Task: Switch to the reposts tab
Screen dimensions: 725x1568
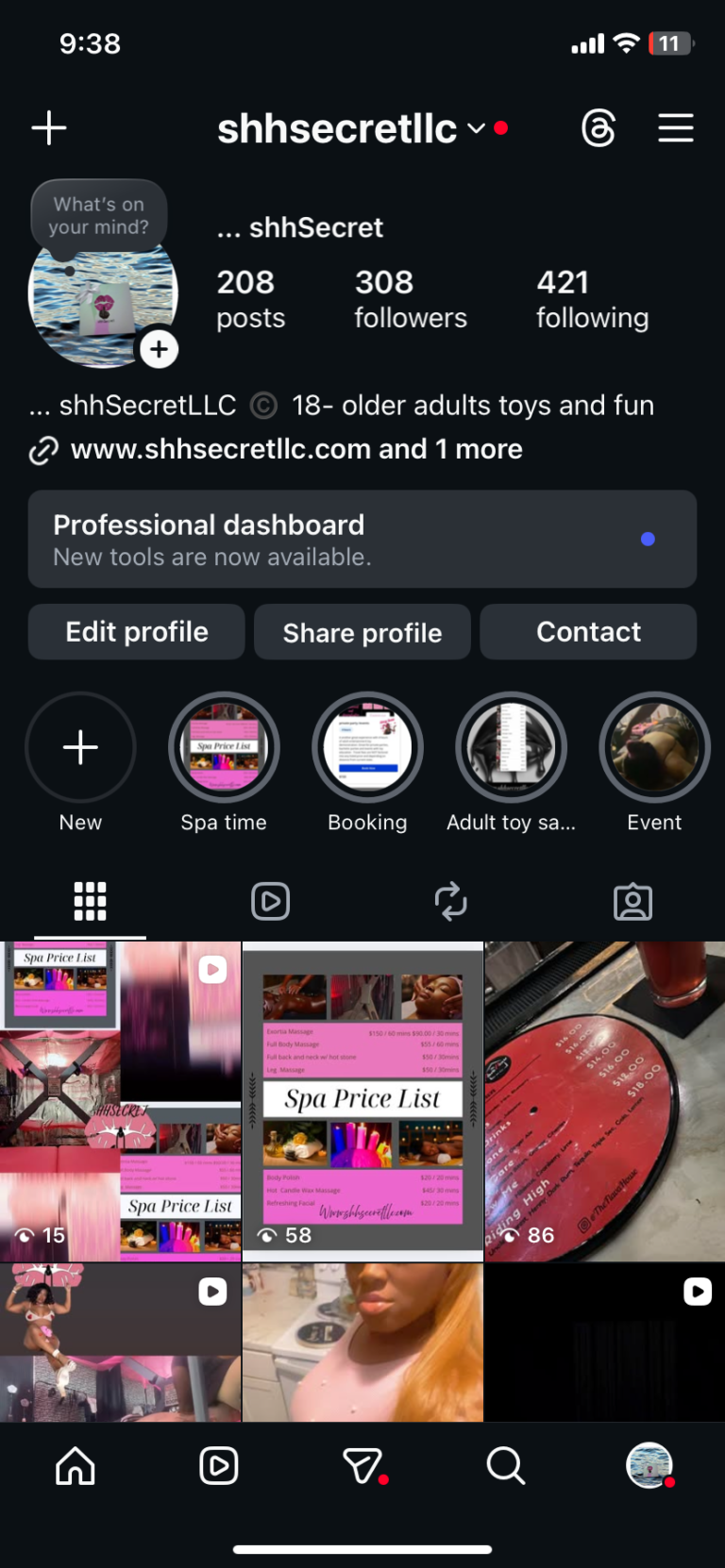Action: pos(451,901)
